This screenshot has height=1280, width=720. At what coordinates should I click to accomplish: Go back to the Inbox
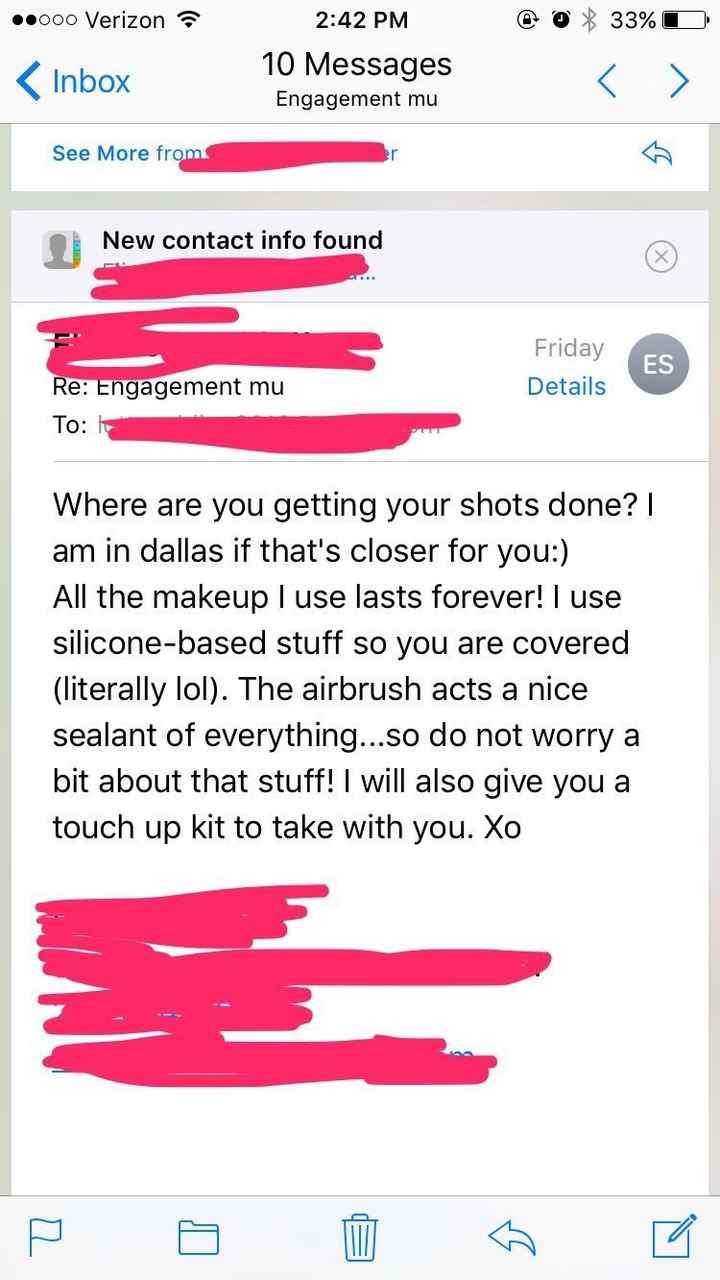(x=74, y=81)
